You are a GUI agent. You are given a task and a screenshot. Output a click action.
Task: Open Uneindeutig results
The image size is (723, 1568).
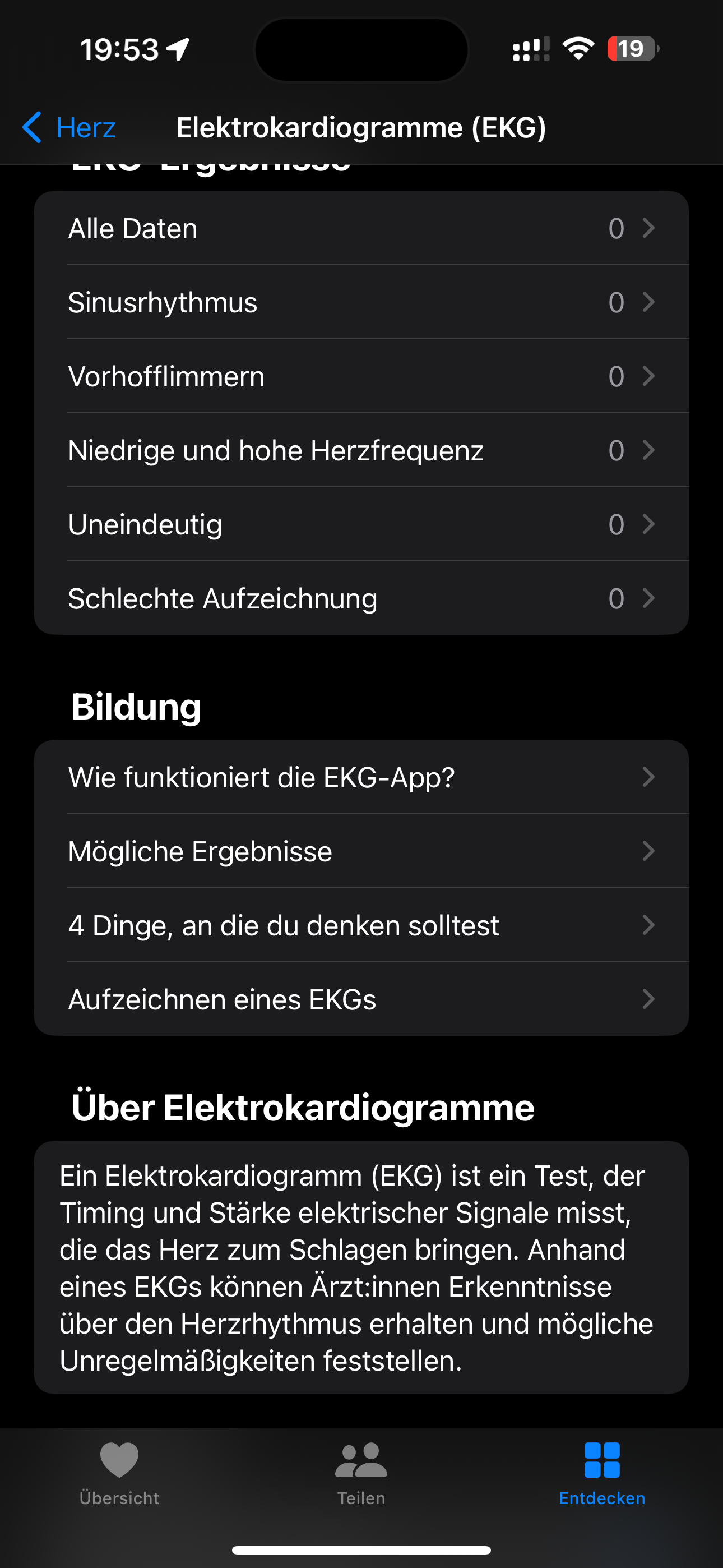click(361, 524)
